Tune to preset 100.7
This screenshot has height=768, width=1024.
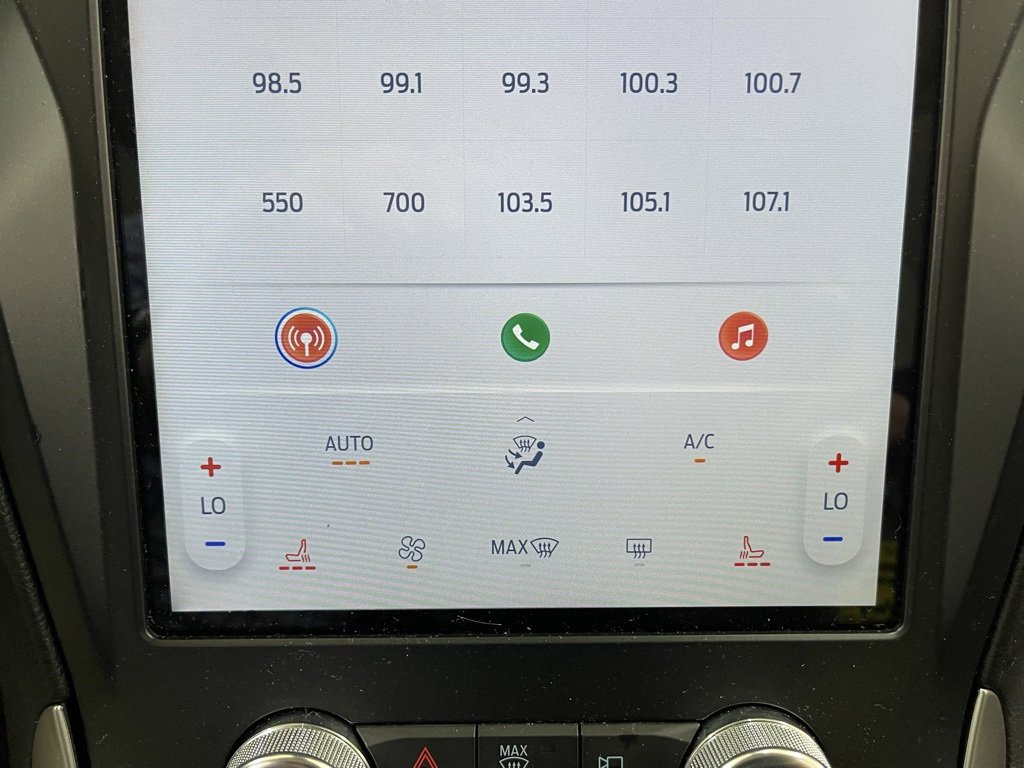click(772, 84)
